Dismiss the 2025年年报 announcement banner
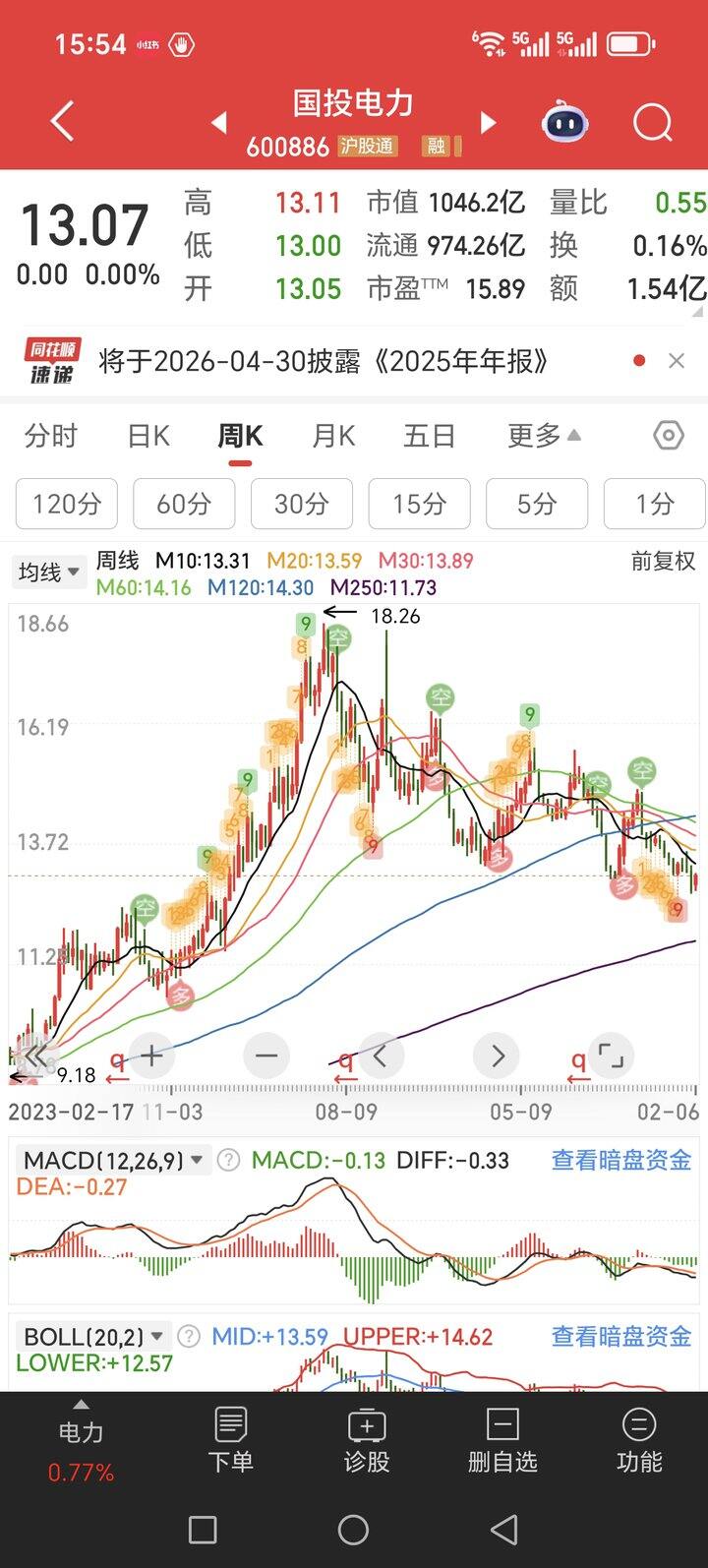Image resolution: width=708 pixels, height=1568 pixels. 677,361
